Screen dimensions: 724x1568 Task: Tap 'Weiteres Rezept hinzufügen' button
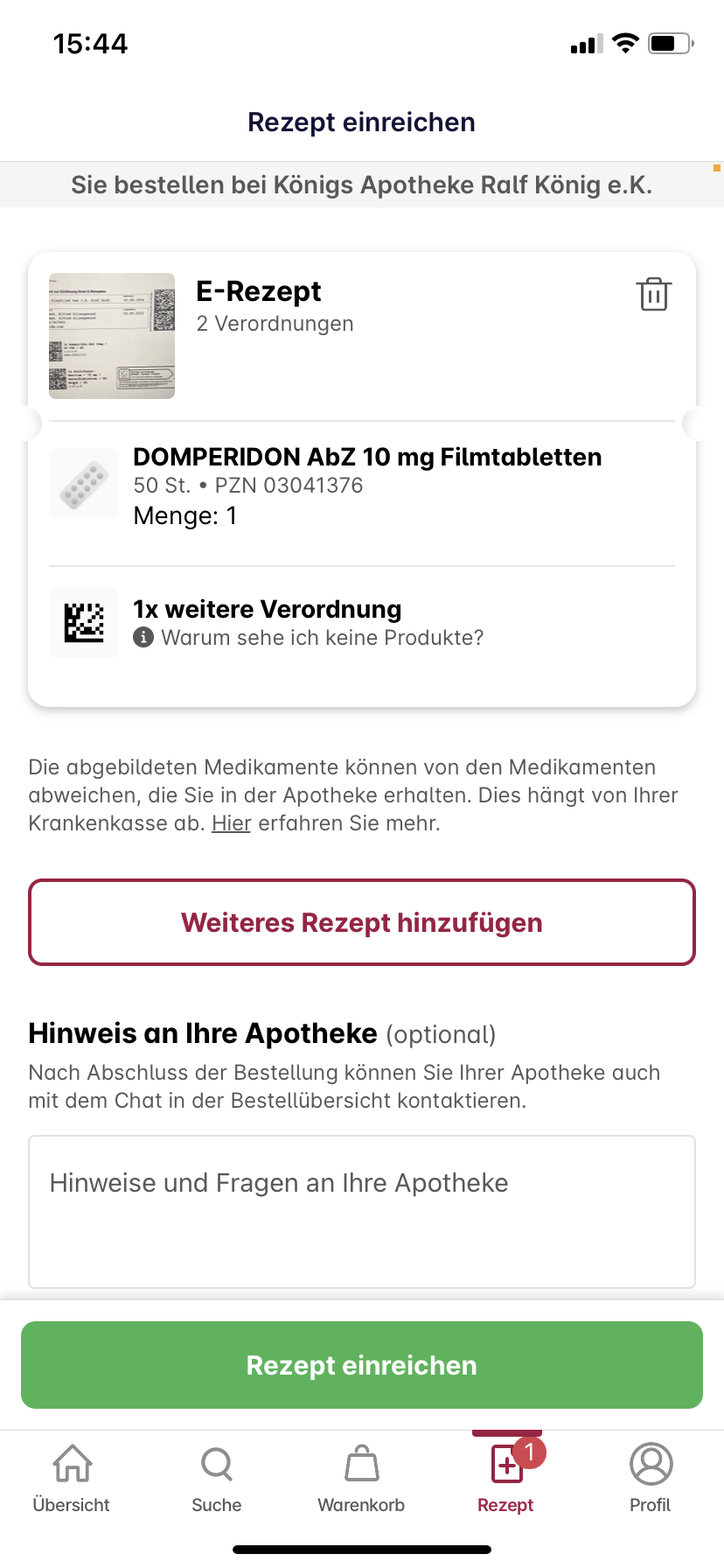click(362, 922)
